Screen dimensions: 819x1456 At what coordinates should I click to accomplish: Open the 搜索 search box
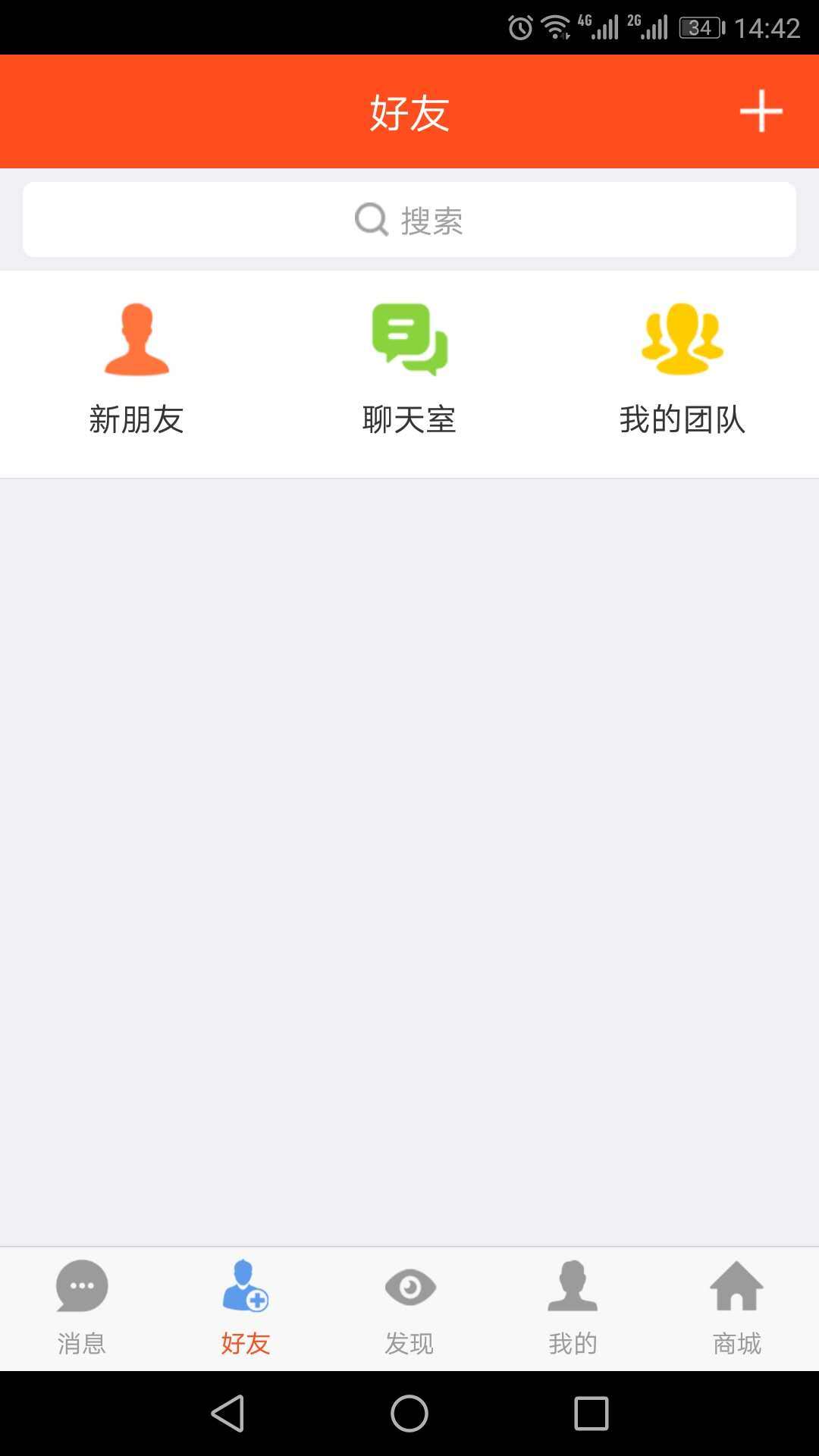point(409,220)
